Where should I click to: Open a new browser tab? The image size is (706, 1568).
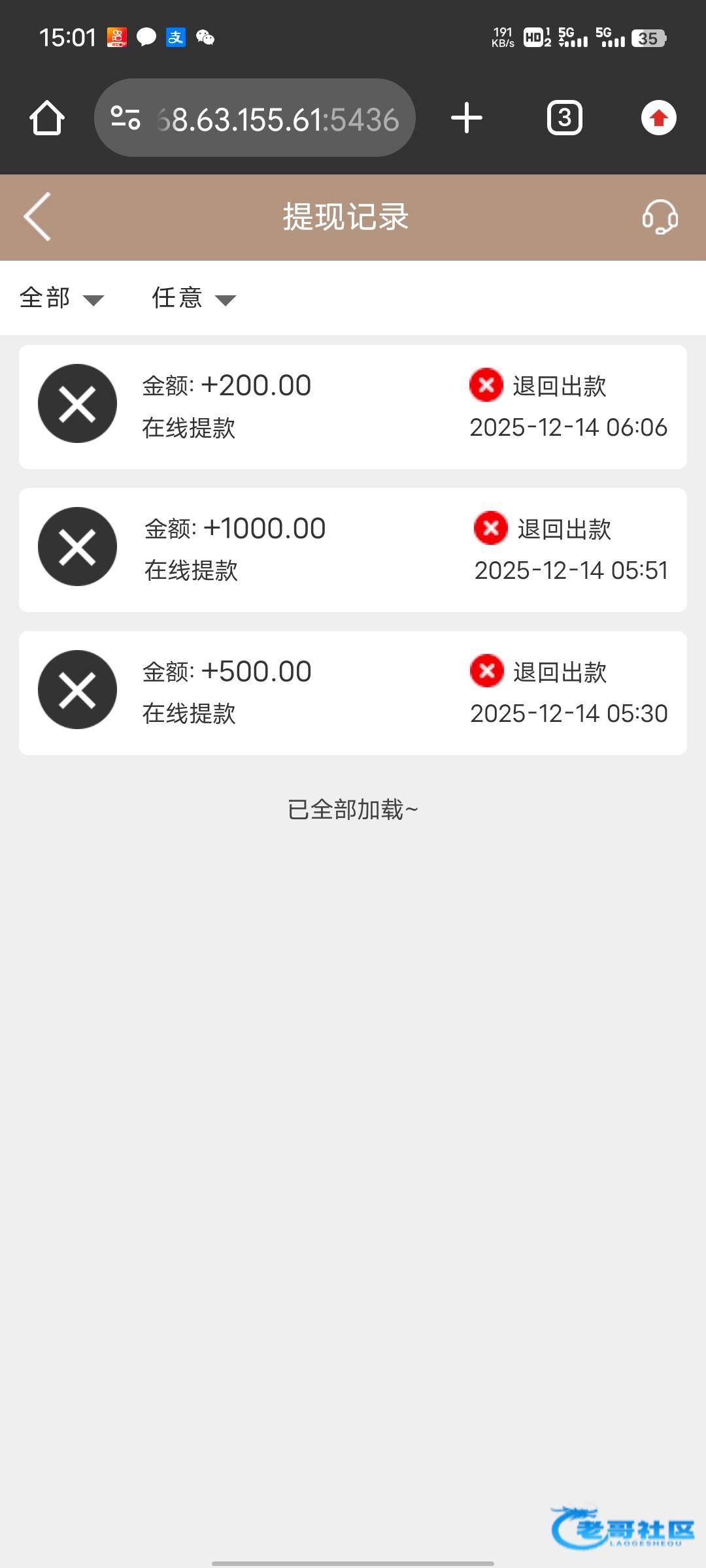pos(467,118)
